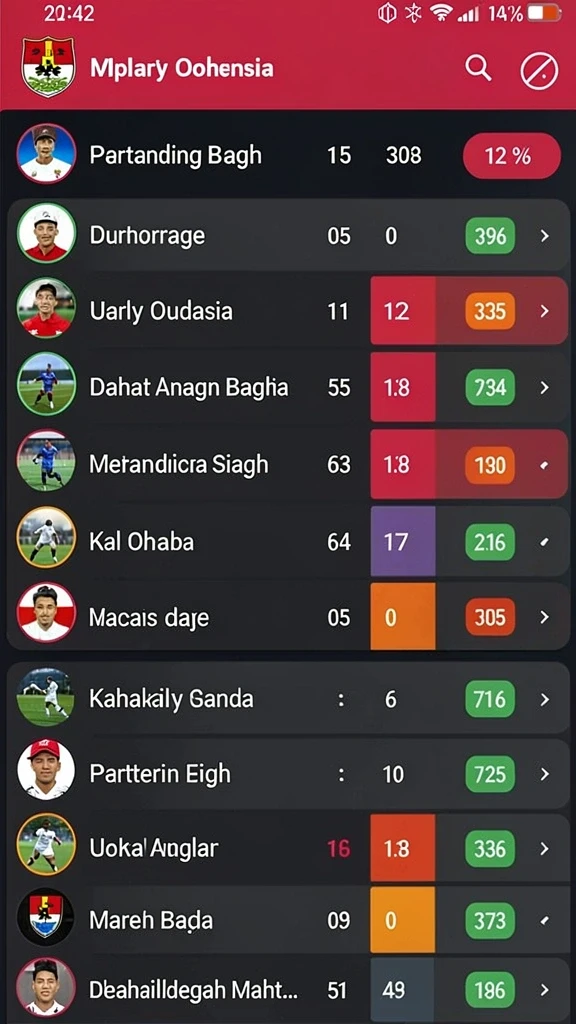Image resolution: width=576 pixels, height=1024 pixels.
Task: Open Kahakaily Ganda's row
Action: 288,699
